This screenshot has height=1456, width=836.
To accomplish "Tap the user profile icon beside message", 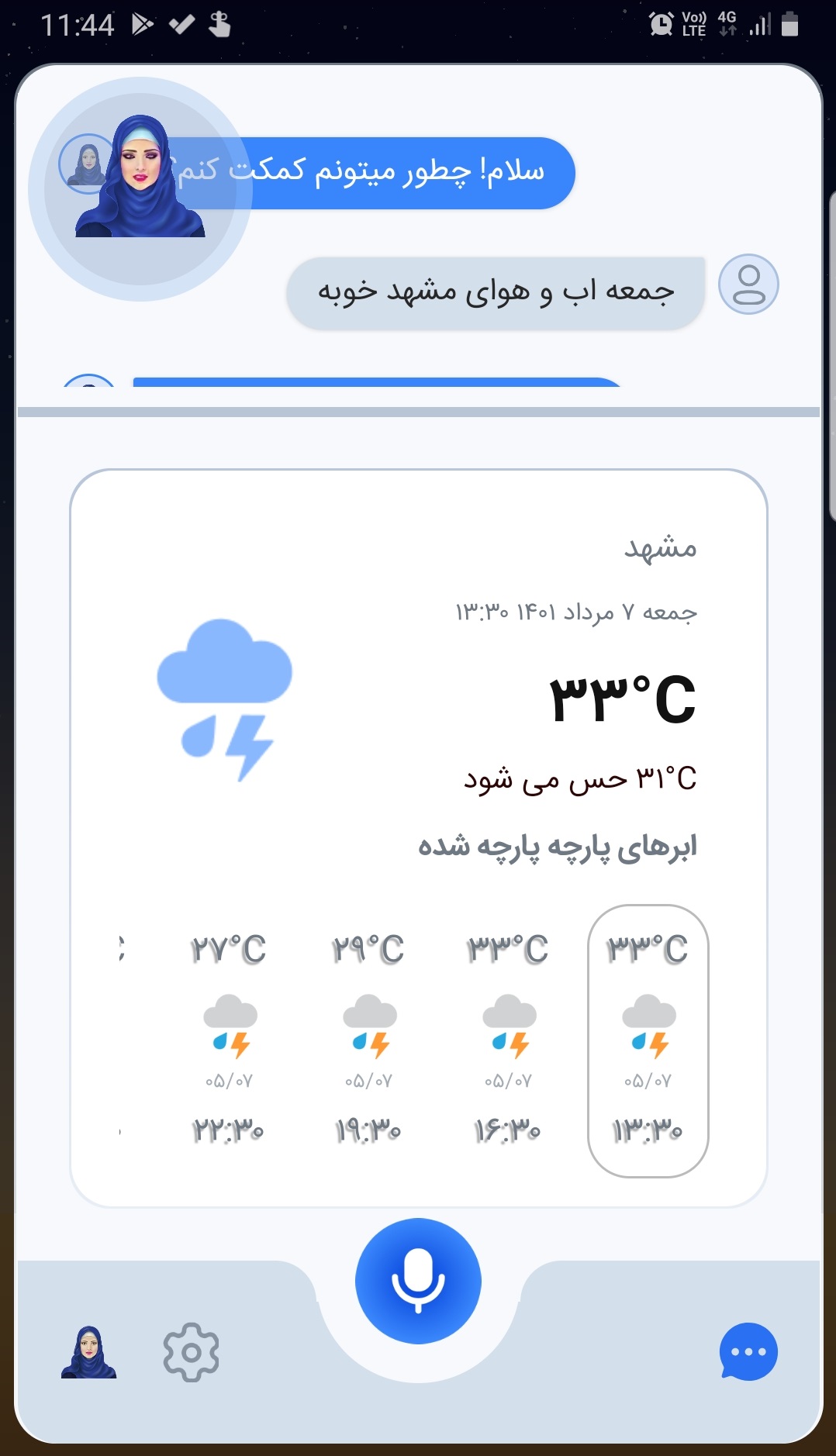I will [x=748, y=285].
